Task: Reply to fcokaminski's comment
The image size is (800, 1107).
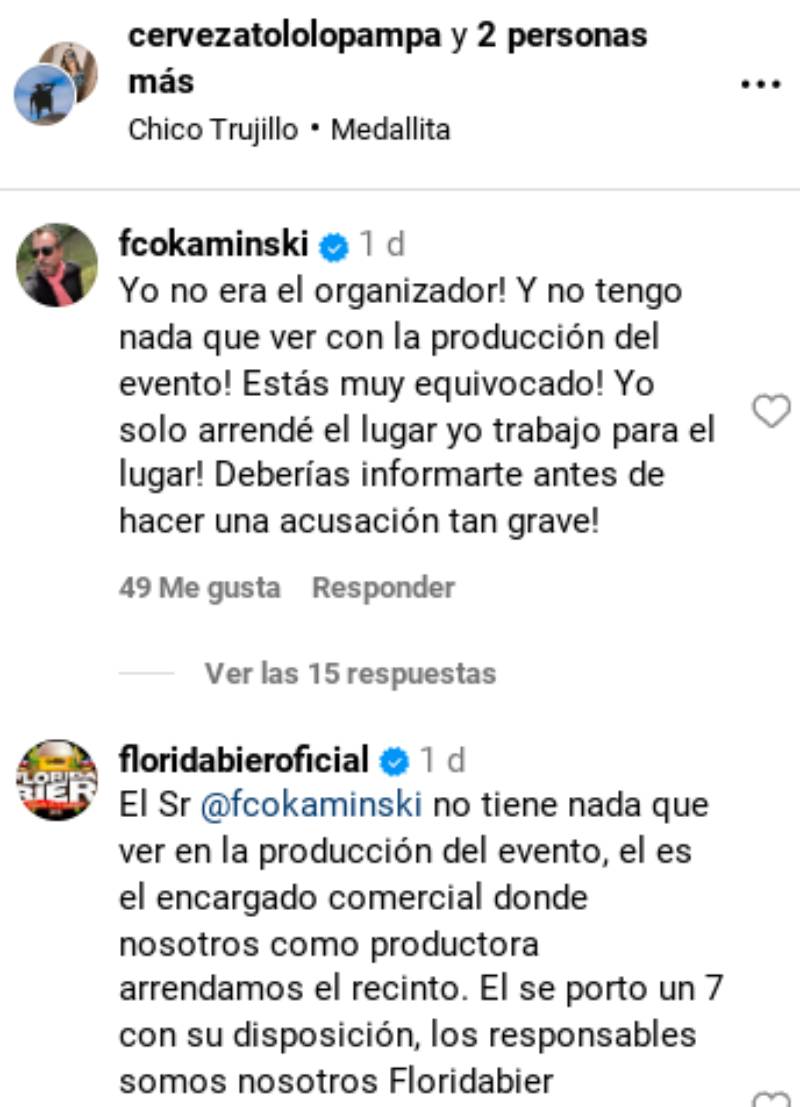Action: pos(383,588)
